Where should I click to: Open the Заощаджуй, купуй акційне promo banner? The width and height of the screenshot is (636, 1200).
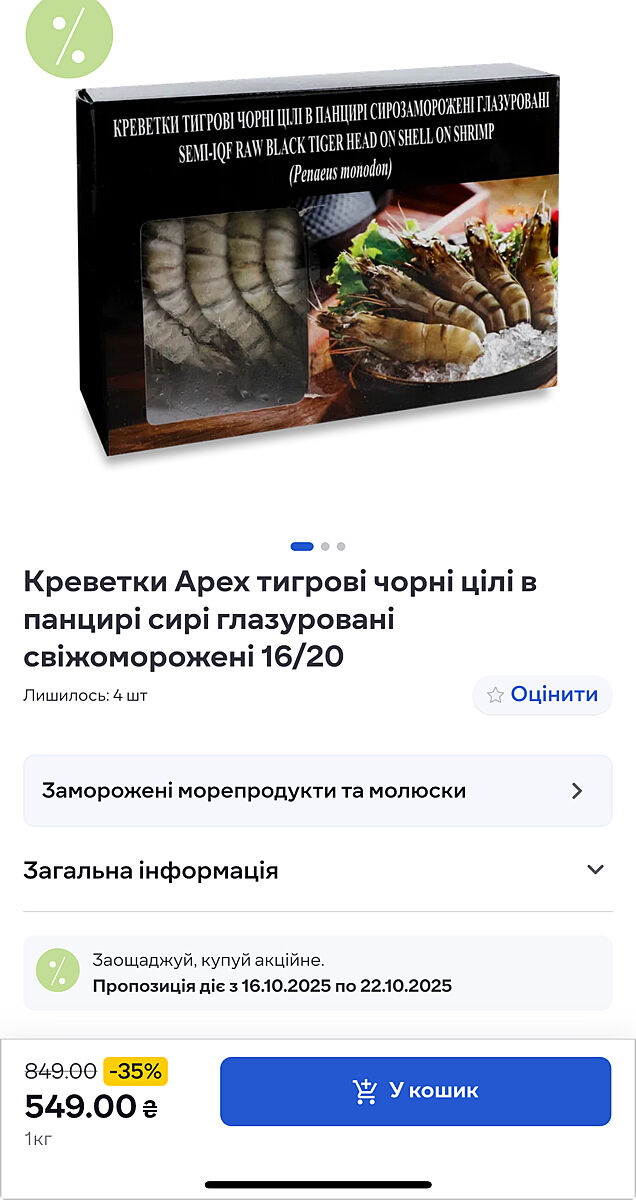[317, 973]
